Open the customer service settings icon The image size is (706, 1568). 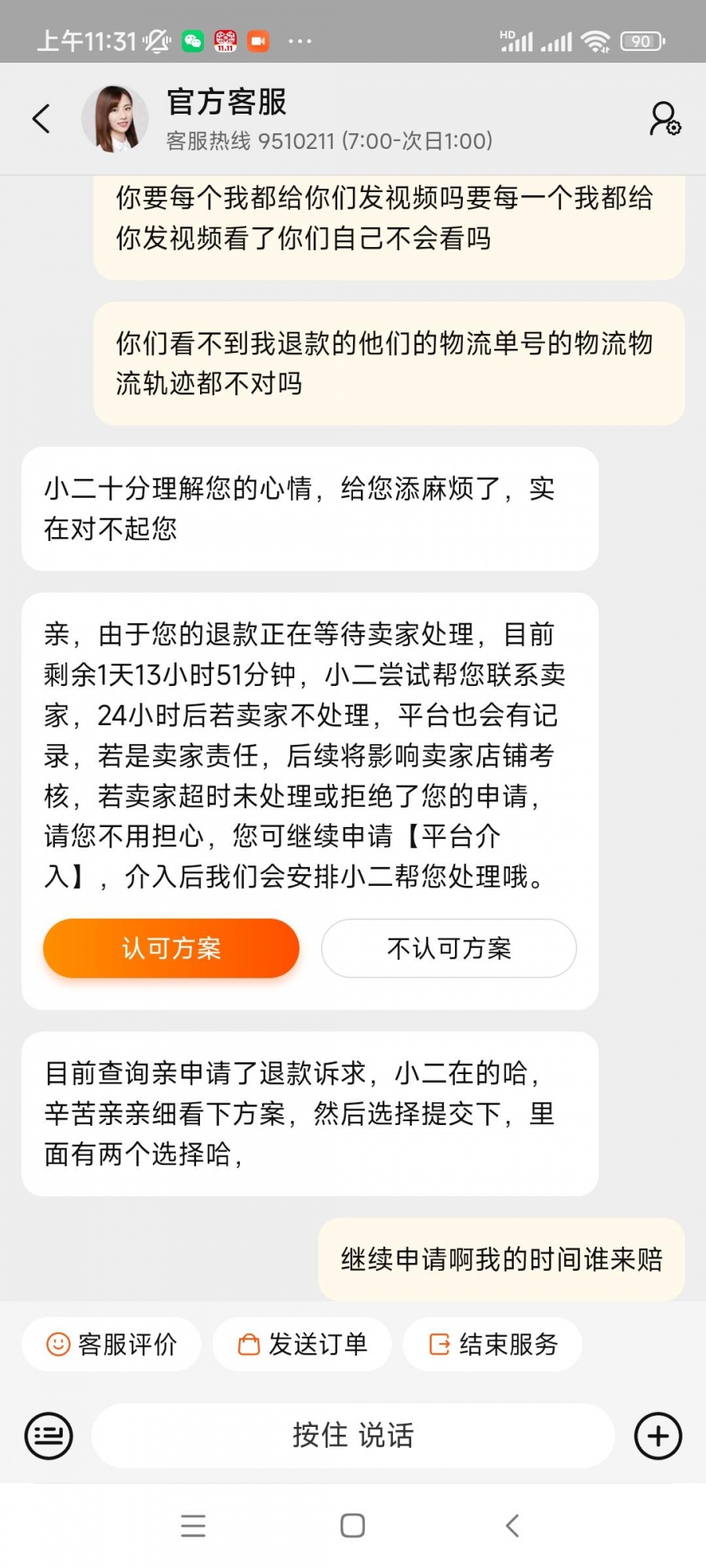point(664,119)
